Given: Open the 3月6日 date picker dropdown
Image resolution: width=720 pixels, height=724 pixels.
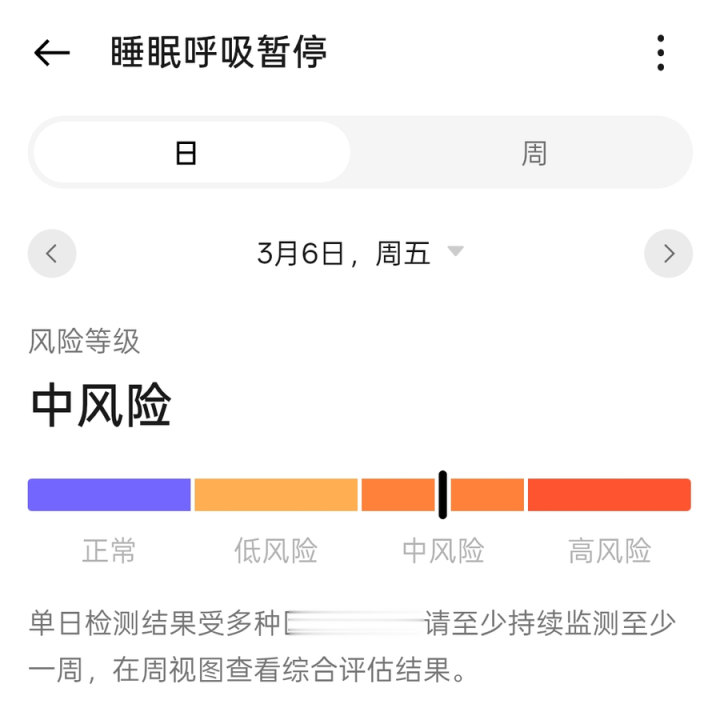Looking at the screenshot, I should [360, 254].
